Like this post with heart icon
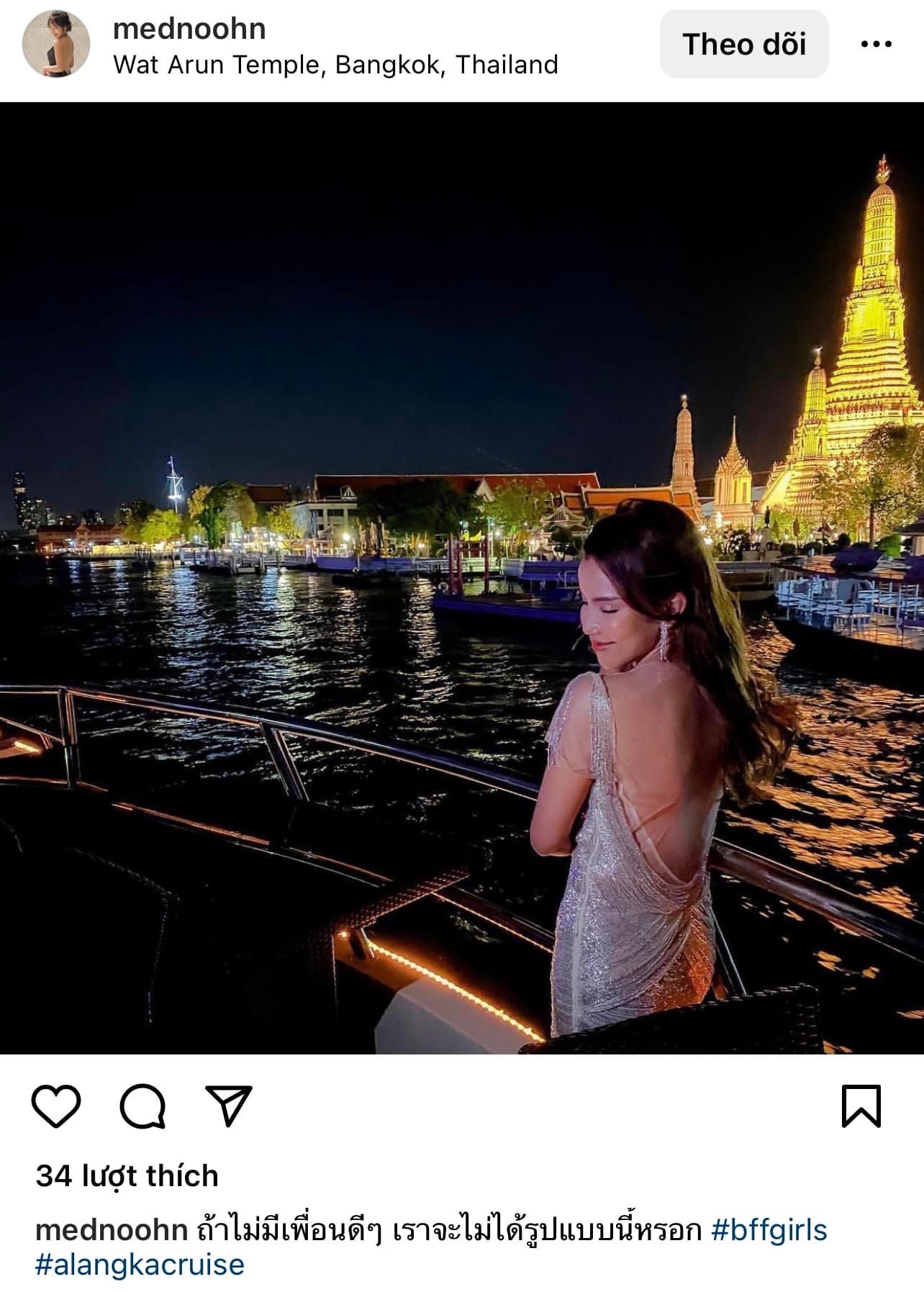The width and height of the screenshot is (924, 1292). click(56, 1106)
